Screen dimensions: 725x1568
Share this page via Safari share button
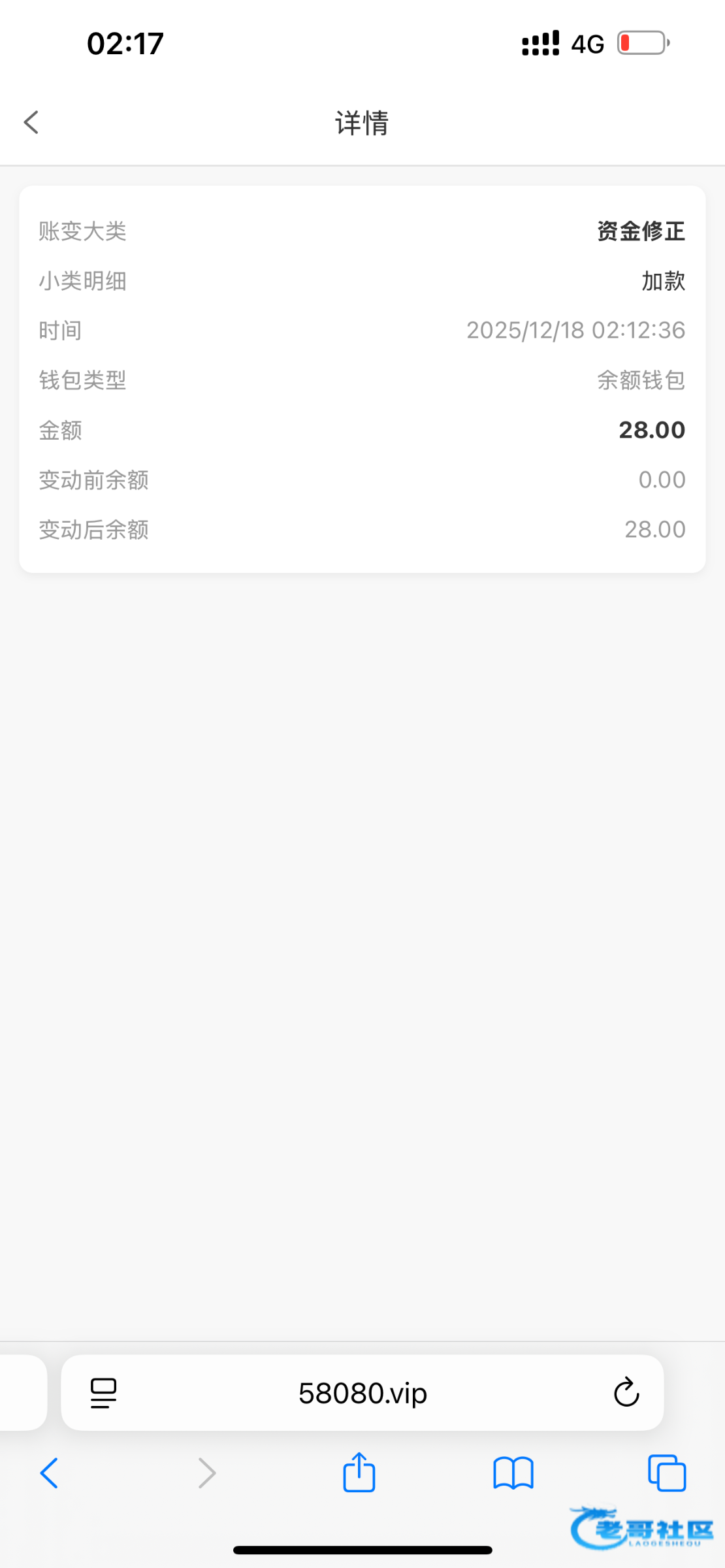click(x=359, y=1473)
